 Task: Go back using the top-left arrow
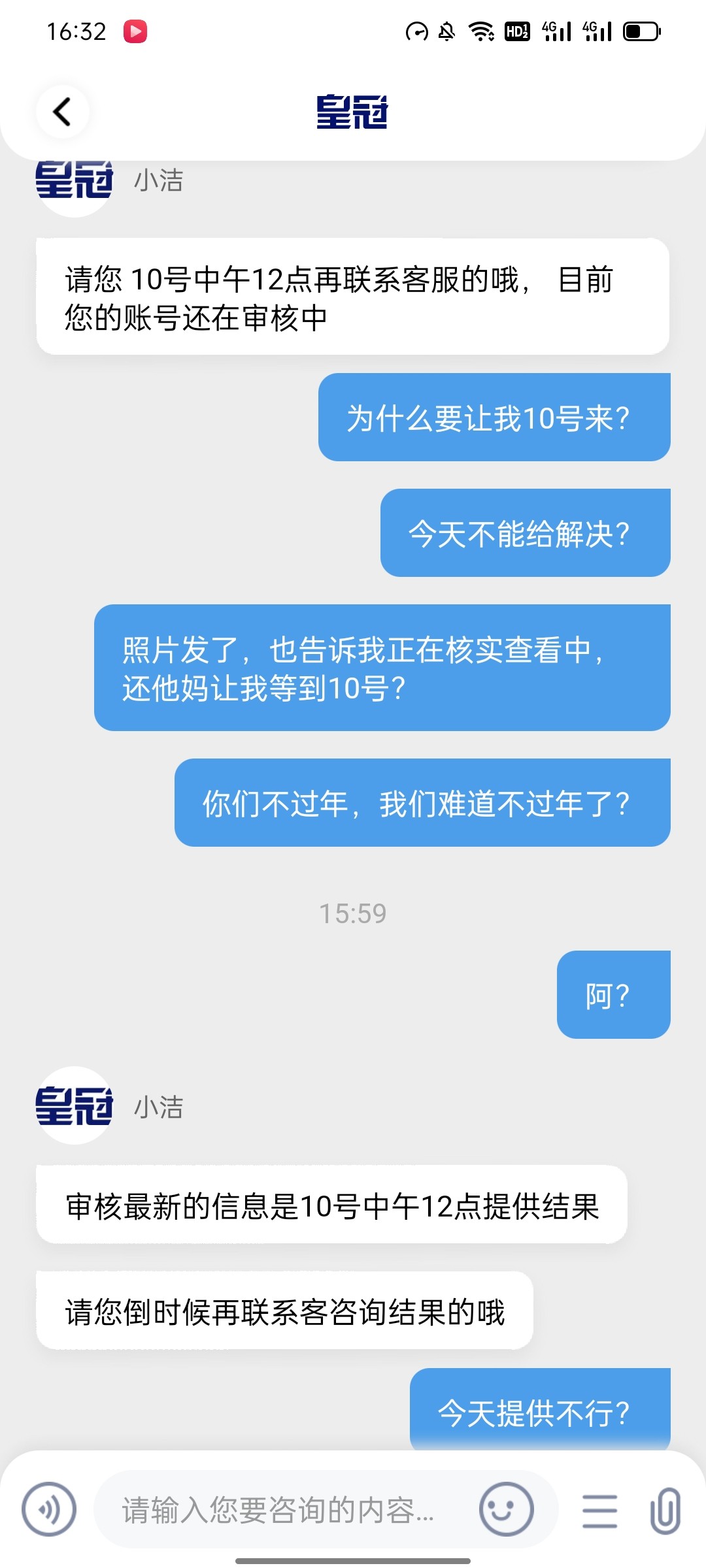coord(62,112)
